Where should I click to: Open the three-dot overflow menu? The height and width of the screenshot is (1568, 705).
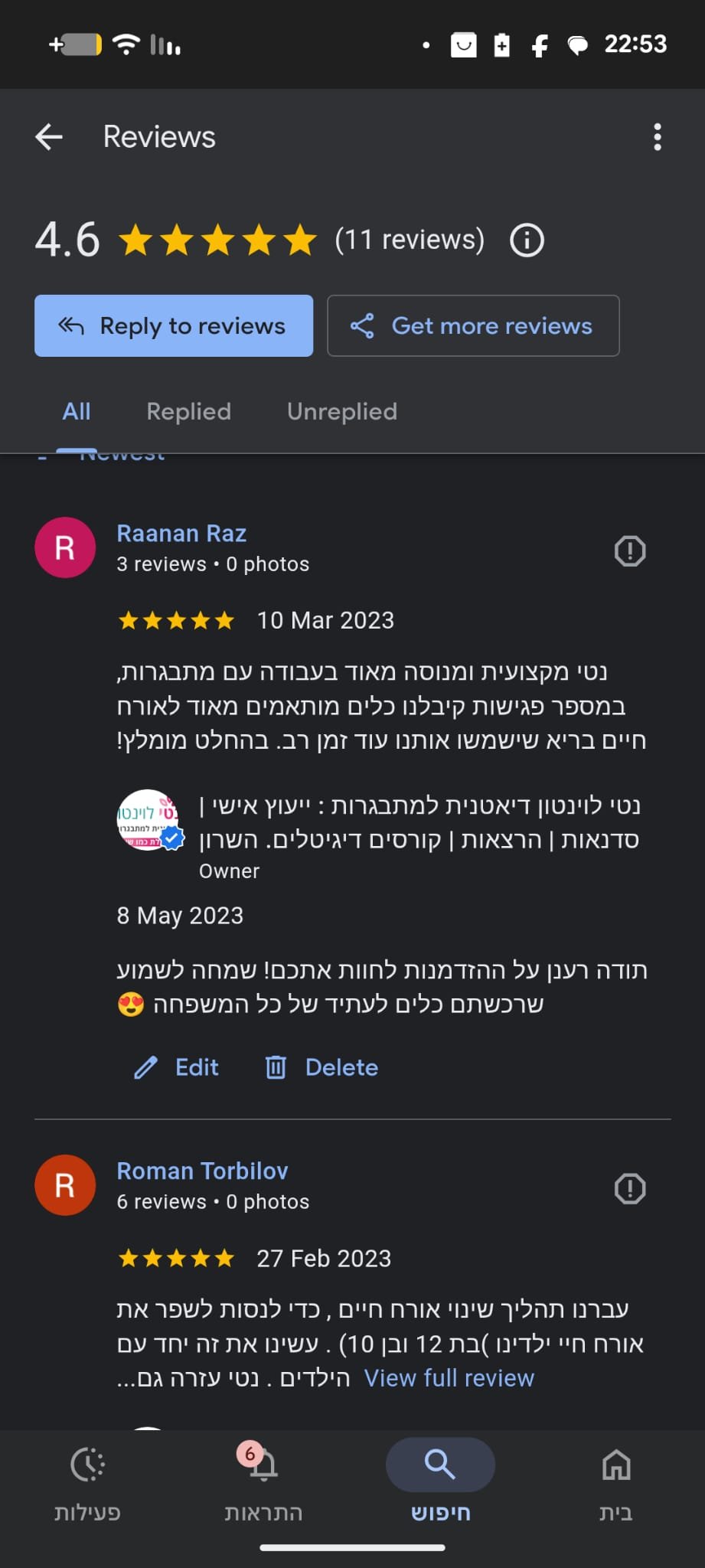tap(657, 137)
